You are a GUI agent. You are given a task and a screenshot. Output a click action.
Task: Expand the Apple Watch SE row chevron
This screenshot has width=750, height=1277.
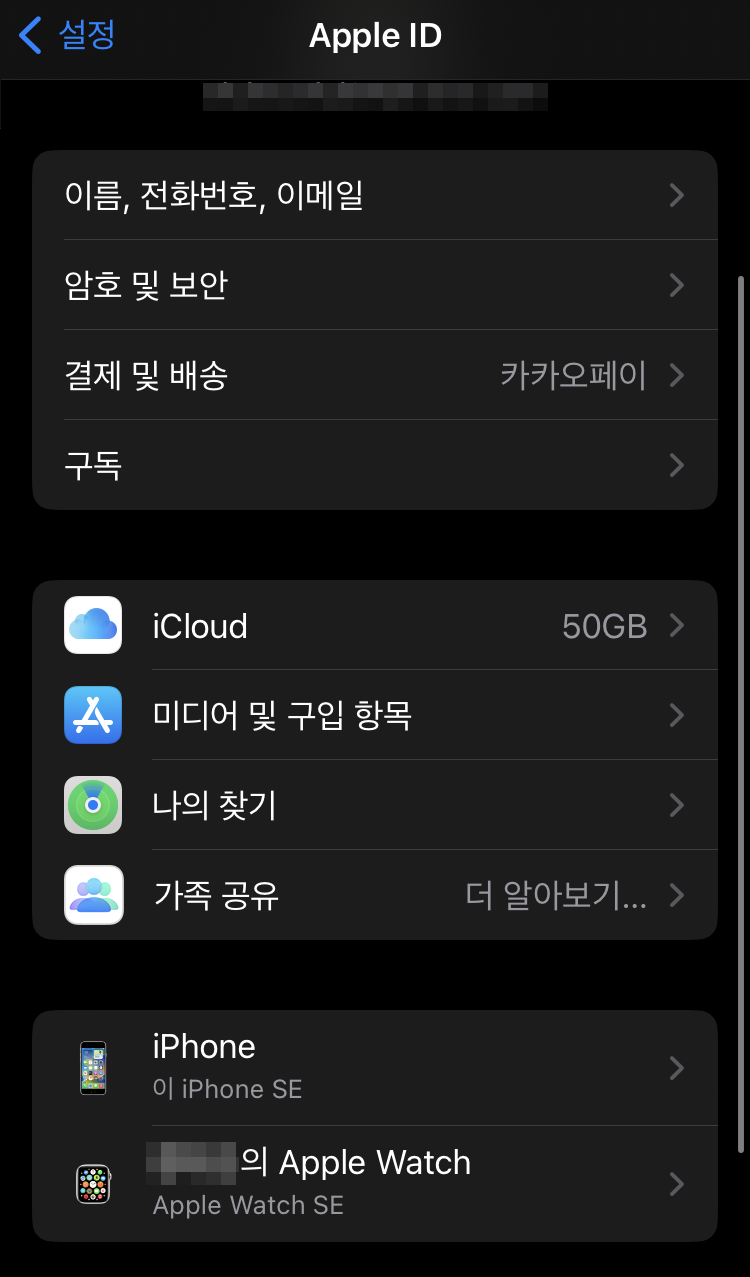click(676, 1183)
